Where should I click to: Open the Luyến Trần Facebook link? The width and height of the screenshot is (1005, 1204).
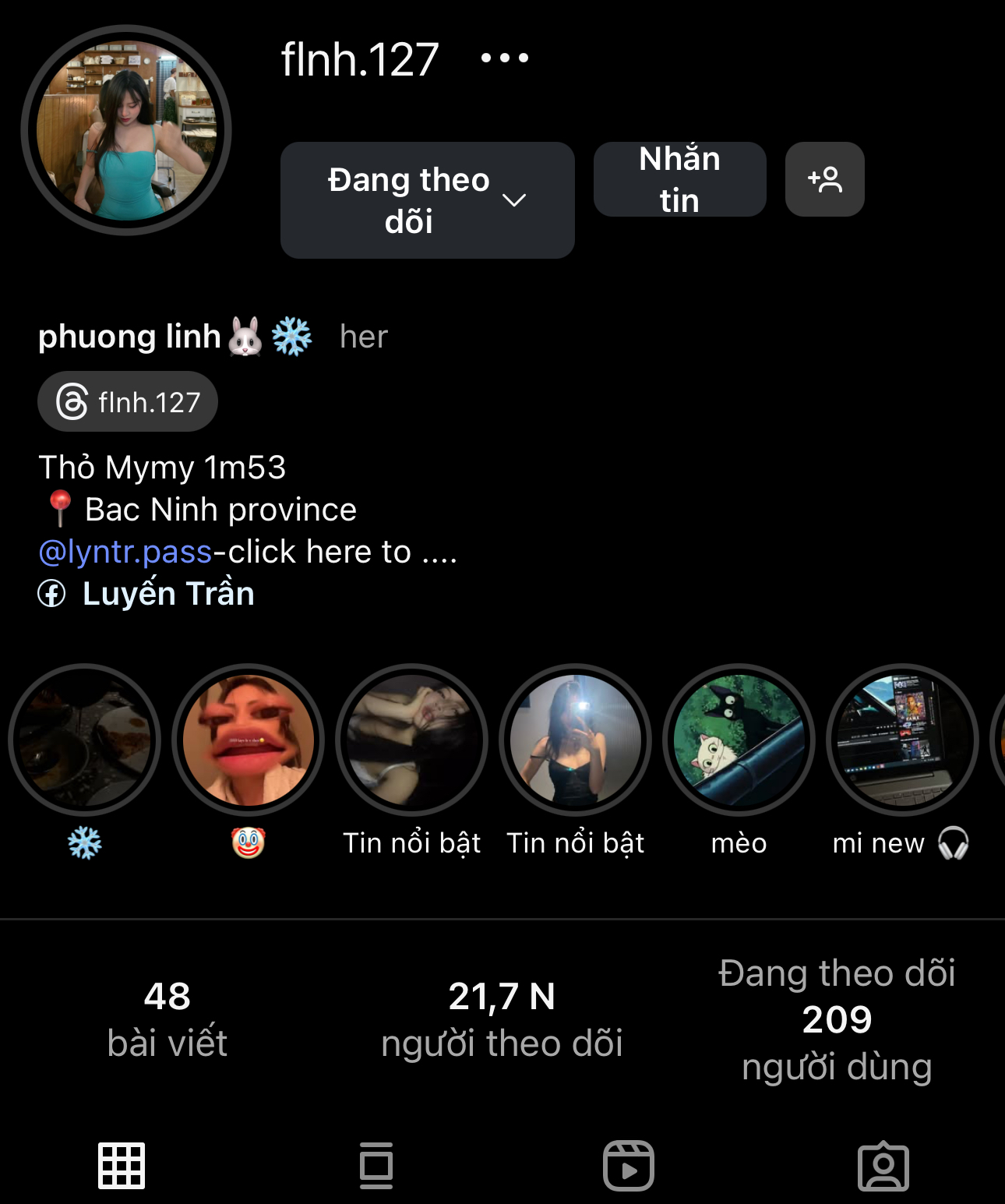[x=167, y=594]
